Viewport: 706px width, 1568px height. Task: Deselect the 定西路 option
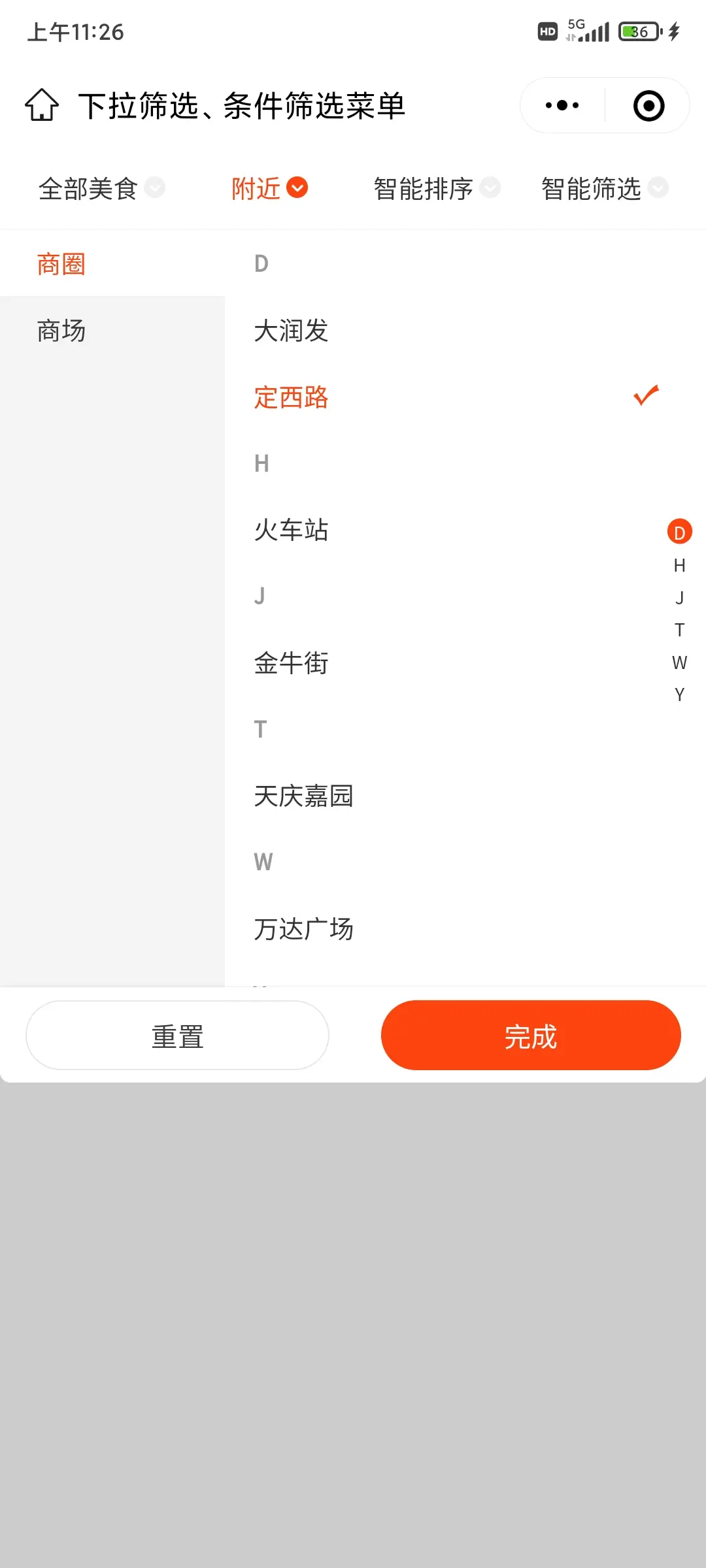(292, 397)
